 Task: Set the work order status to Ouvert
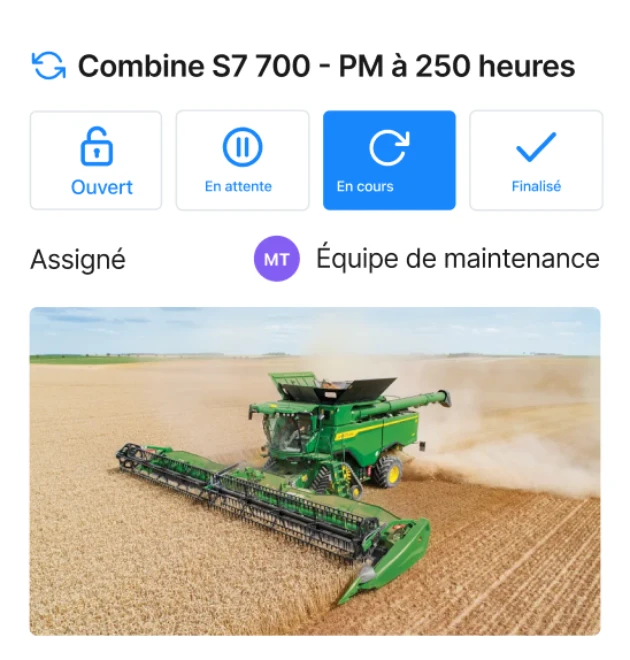pyautogui.click(x=96, y=160)
